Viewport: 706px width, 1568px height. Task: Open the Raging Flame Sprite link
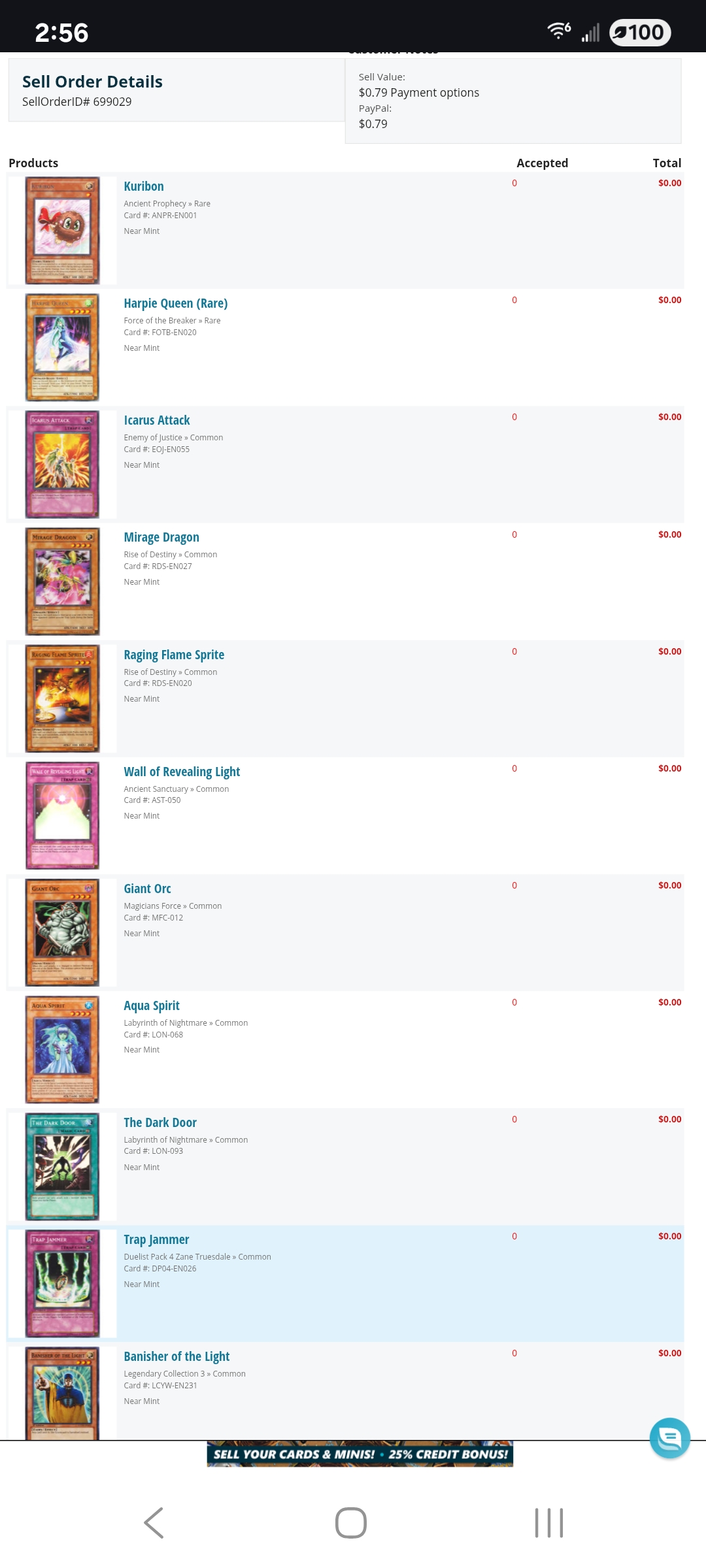pos(174,655)
